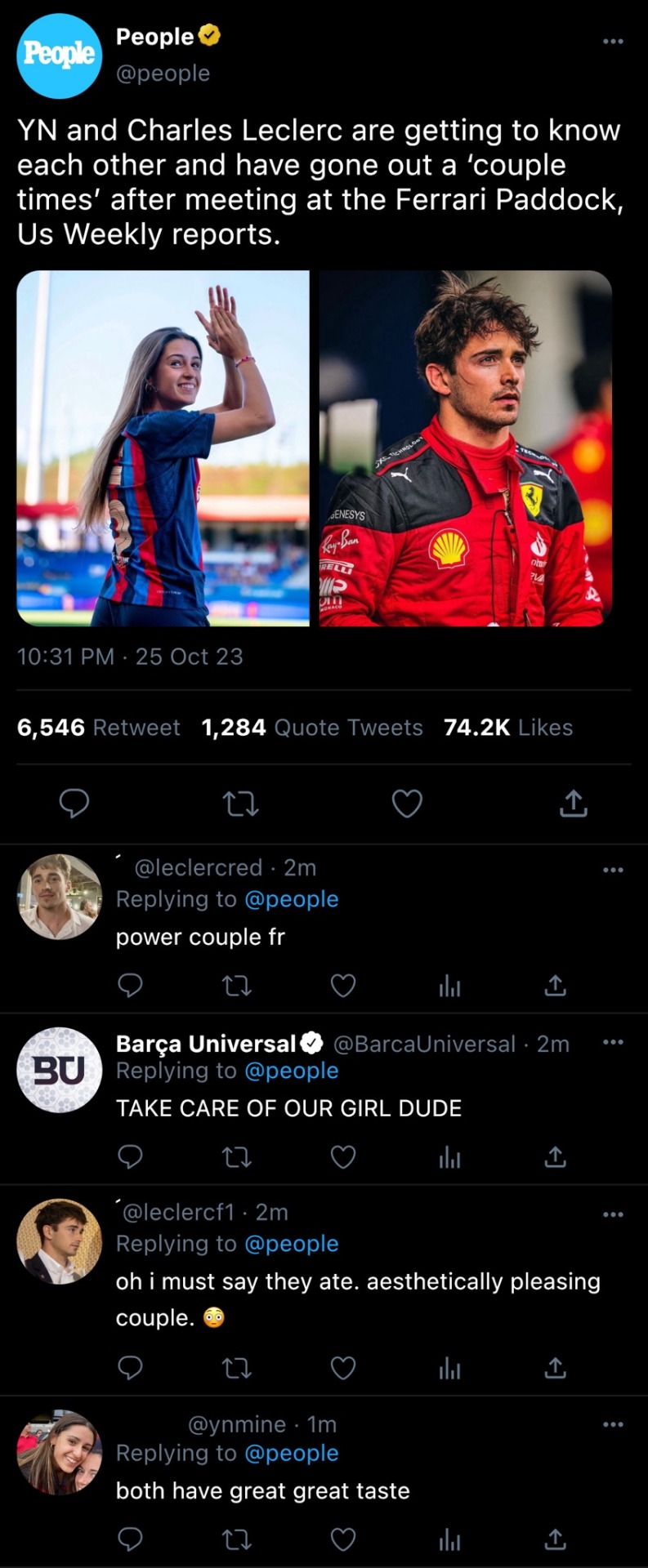Open the overflow menu on People's tweet
Viewport: 648px width, 1568px height.
pos(612,41)
